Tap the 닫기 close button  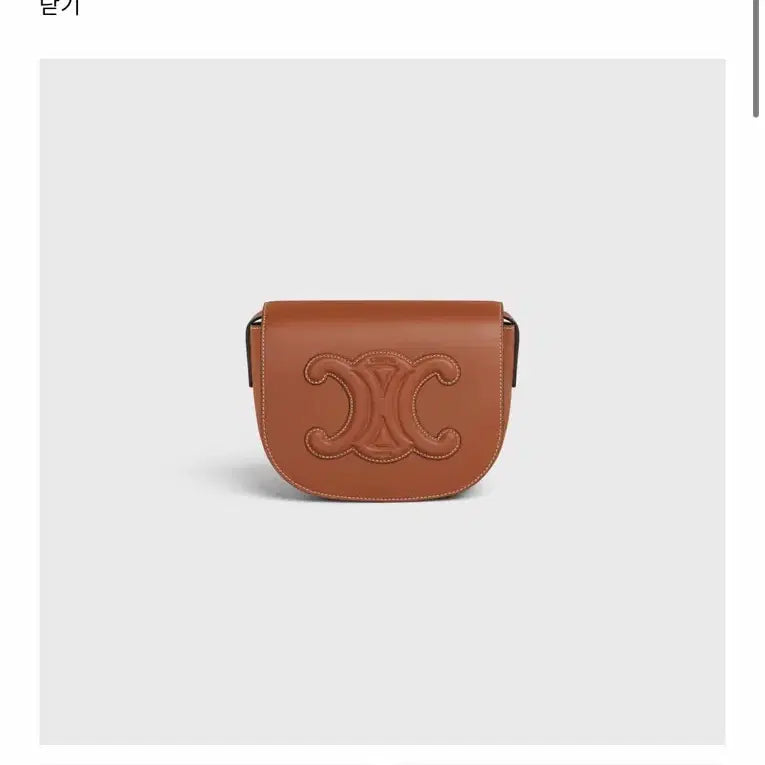60,7
